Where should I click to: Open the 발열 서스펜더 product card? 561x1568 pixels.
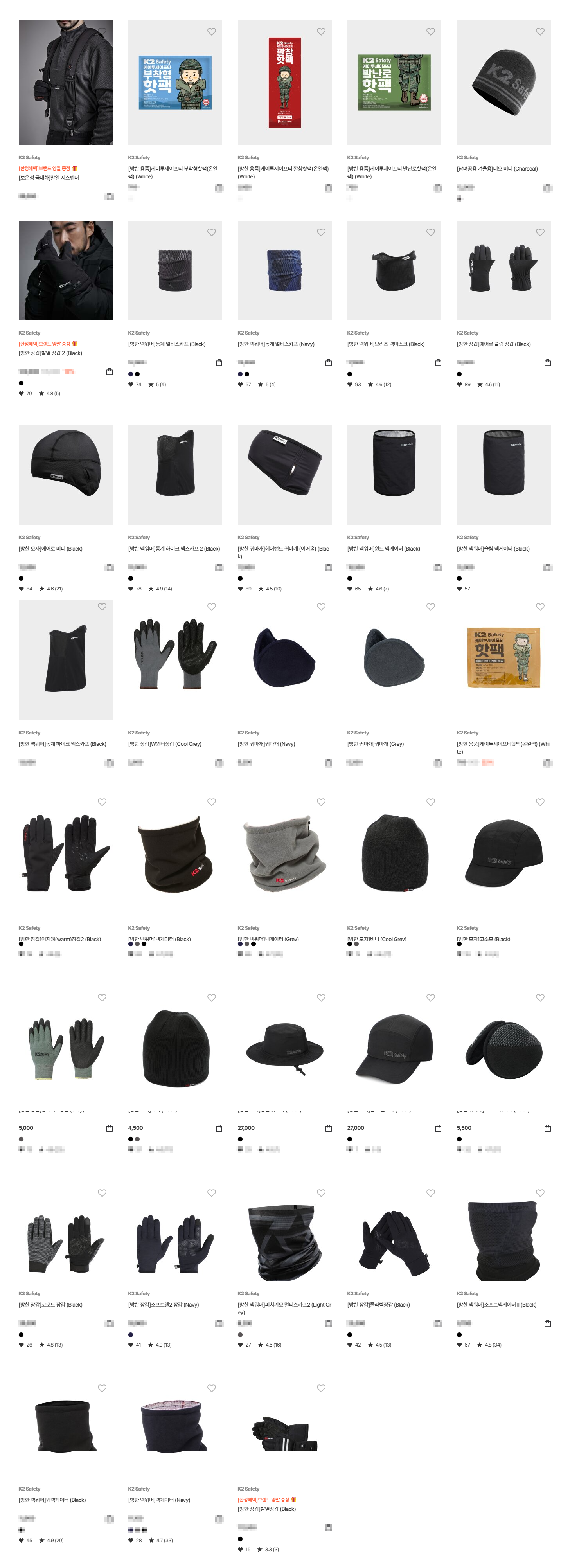coord(65,82)
